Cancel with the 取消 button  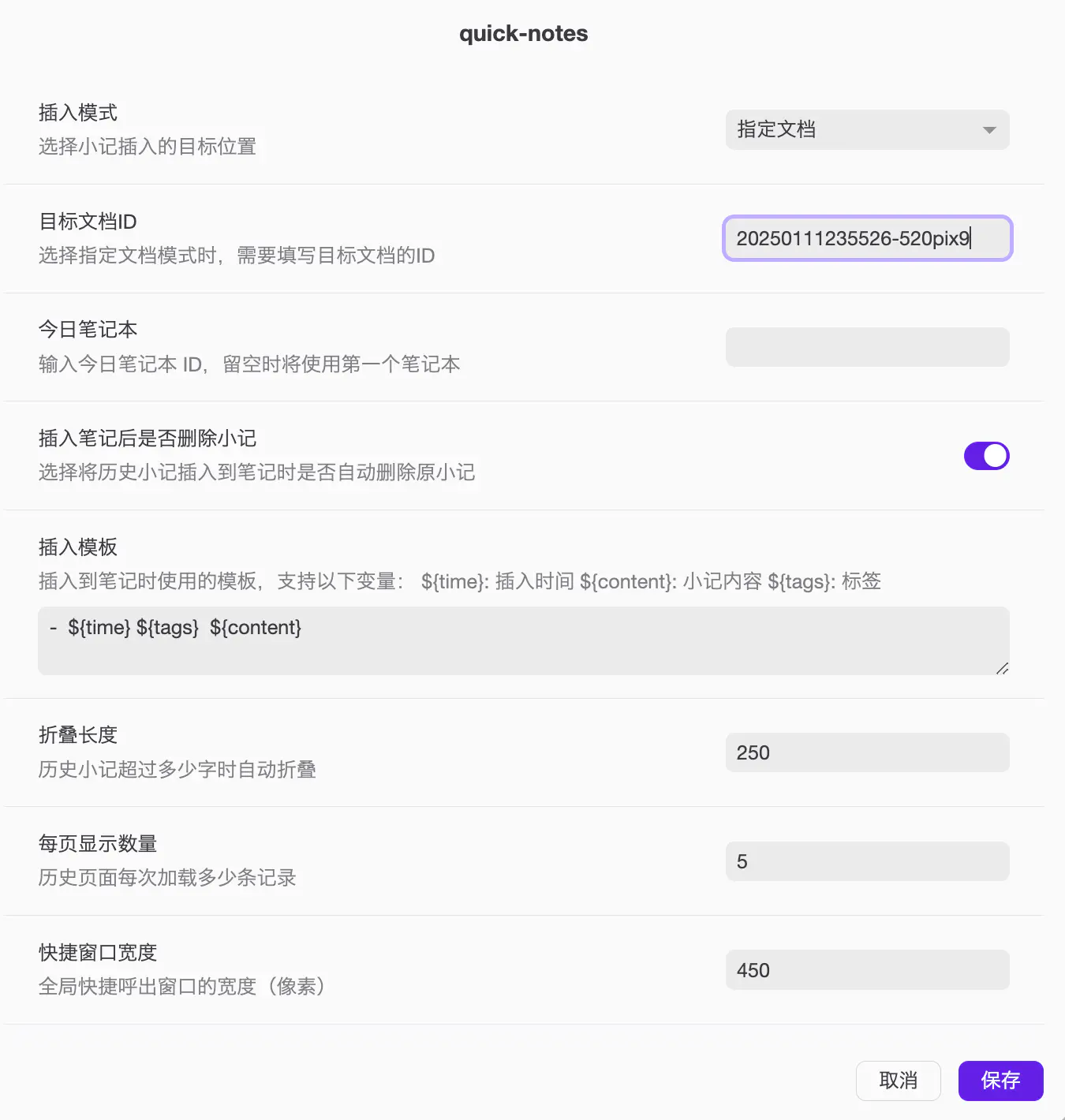click(898, 1081)
